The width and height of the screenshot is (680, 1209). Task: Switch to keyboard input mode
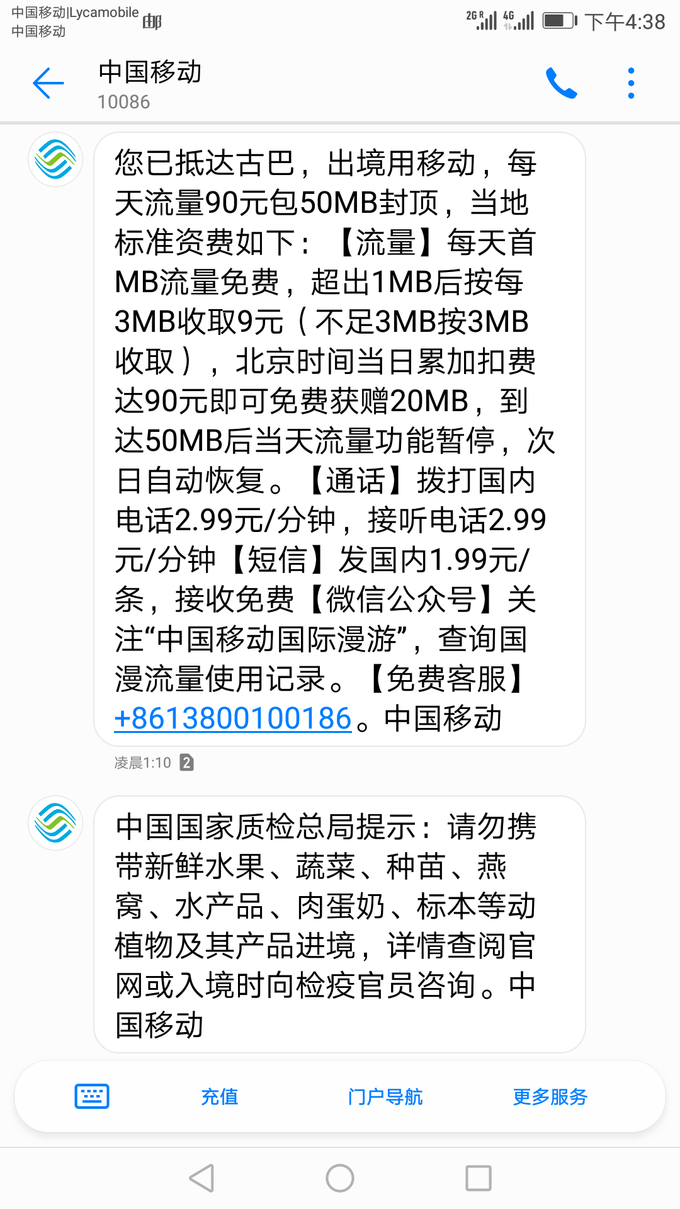tap(92, 1096)
